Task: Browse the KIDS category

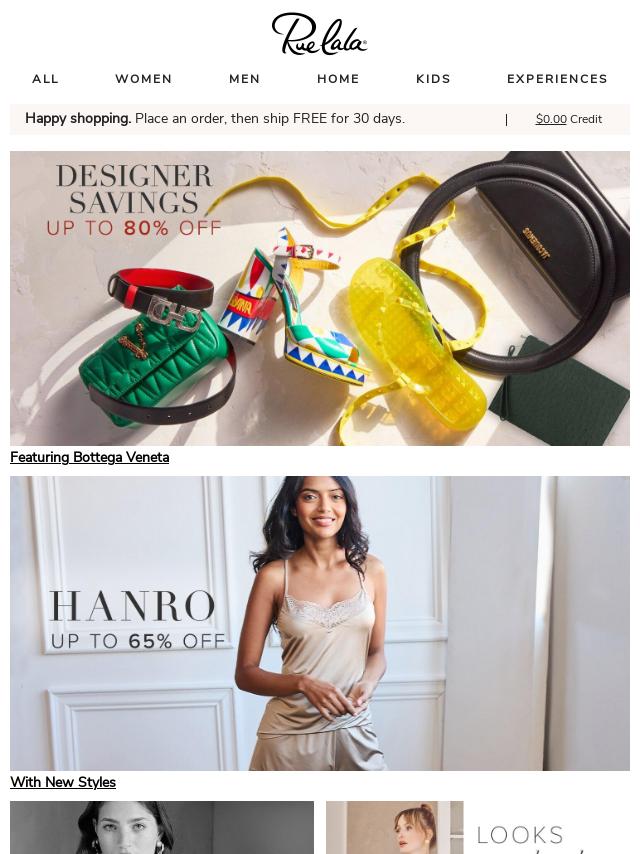Action: [433, 79]
